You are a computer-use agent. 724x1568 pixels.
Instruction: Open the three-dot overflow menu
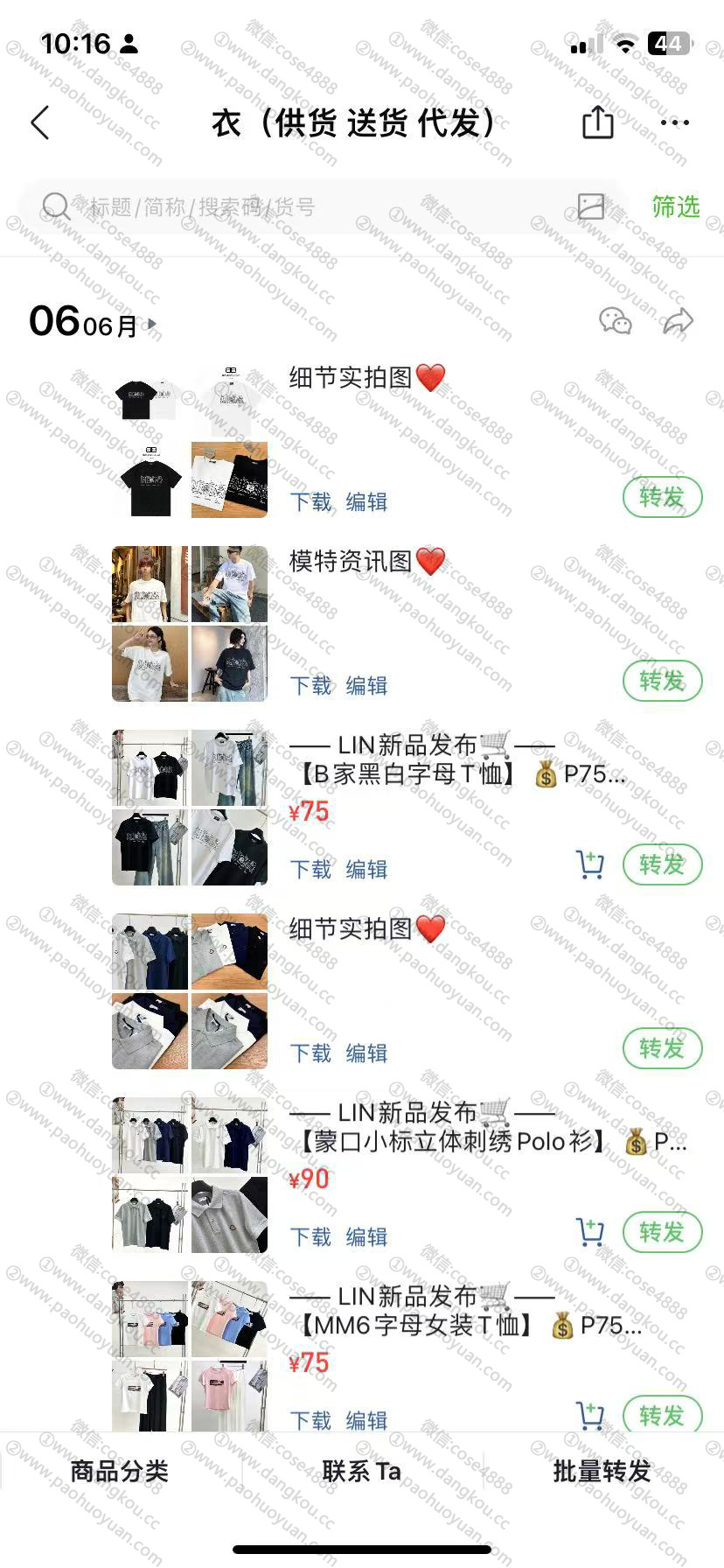674,123
